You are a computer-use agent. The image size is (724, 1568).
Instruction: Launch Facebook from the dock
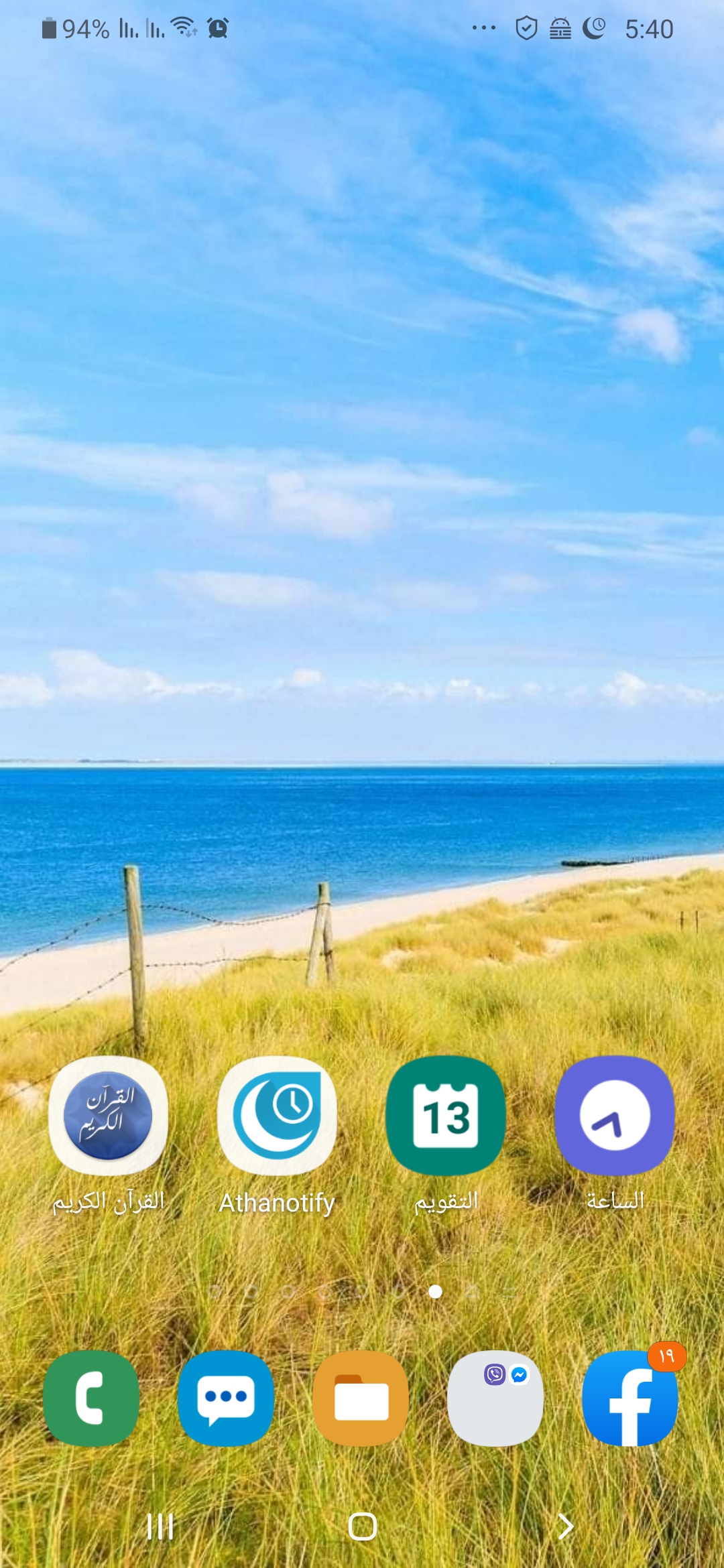pyautogui.click(x=630, y=1398)
